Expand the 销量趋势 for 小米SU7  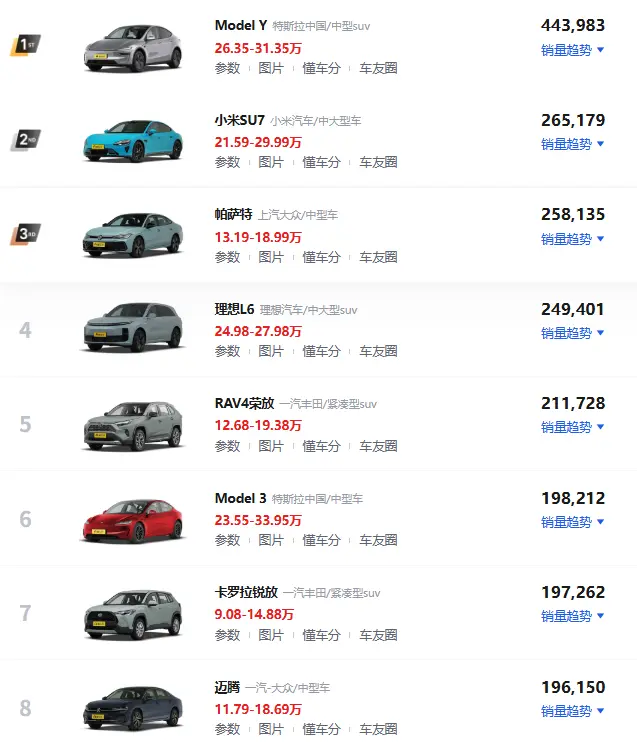click(x=572, y=144)
